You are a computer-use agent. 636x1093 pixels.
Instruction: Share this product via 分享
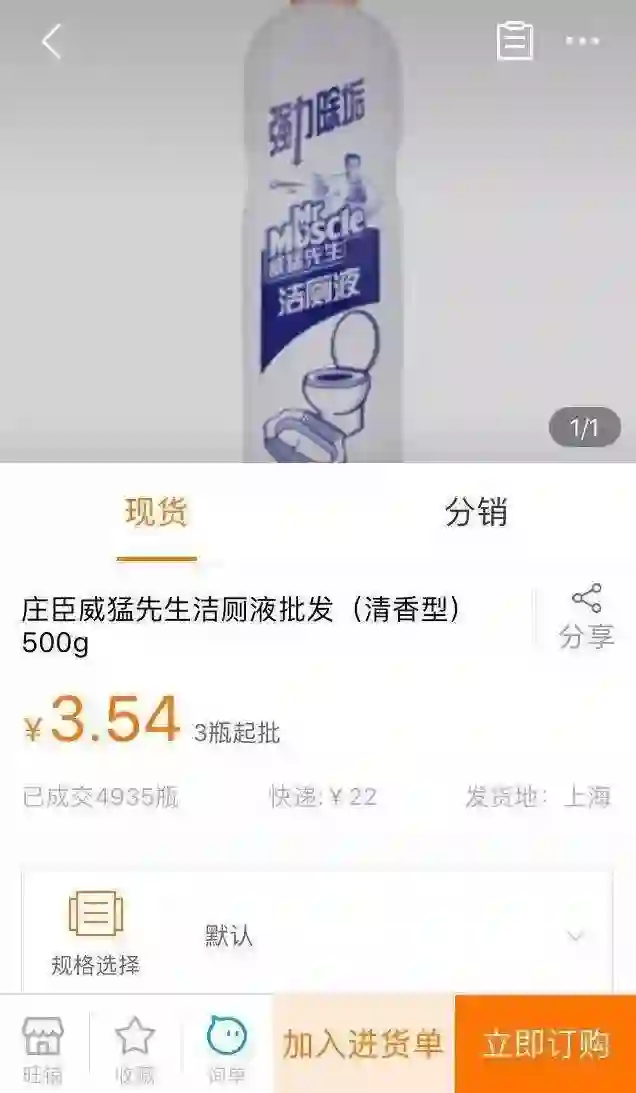click(586, 617)
